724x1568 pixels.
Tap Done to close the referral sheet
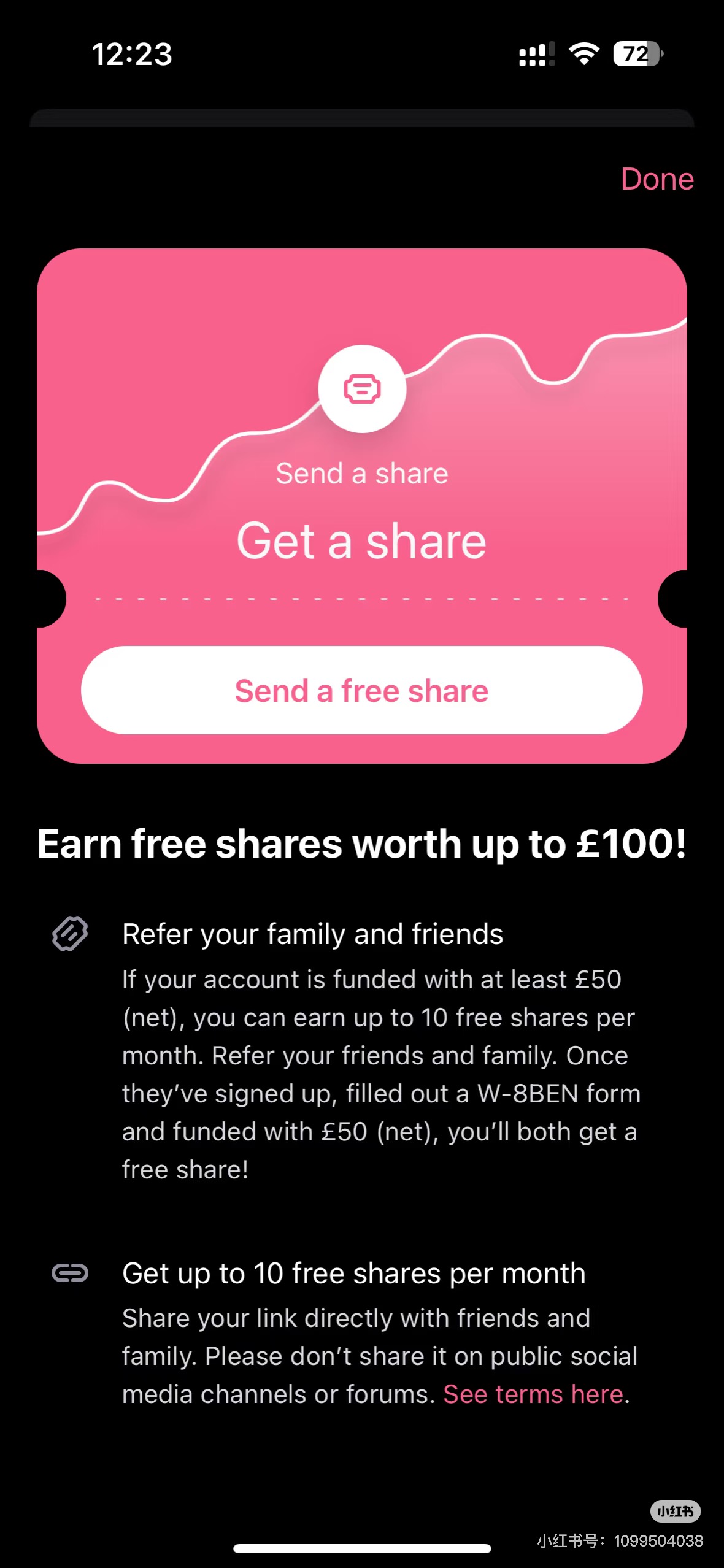(657, 180)
